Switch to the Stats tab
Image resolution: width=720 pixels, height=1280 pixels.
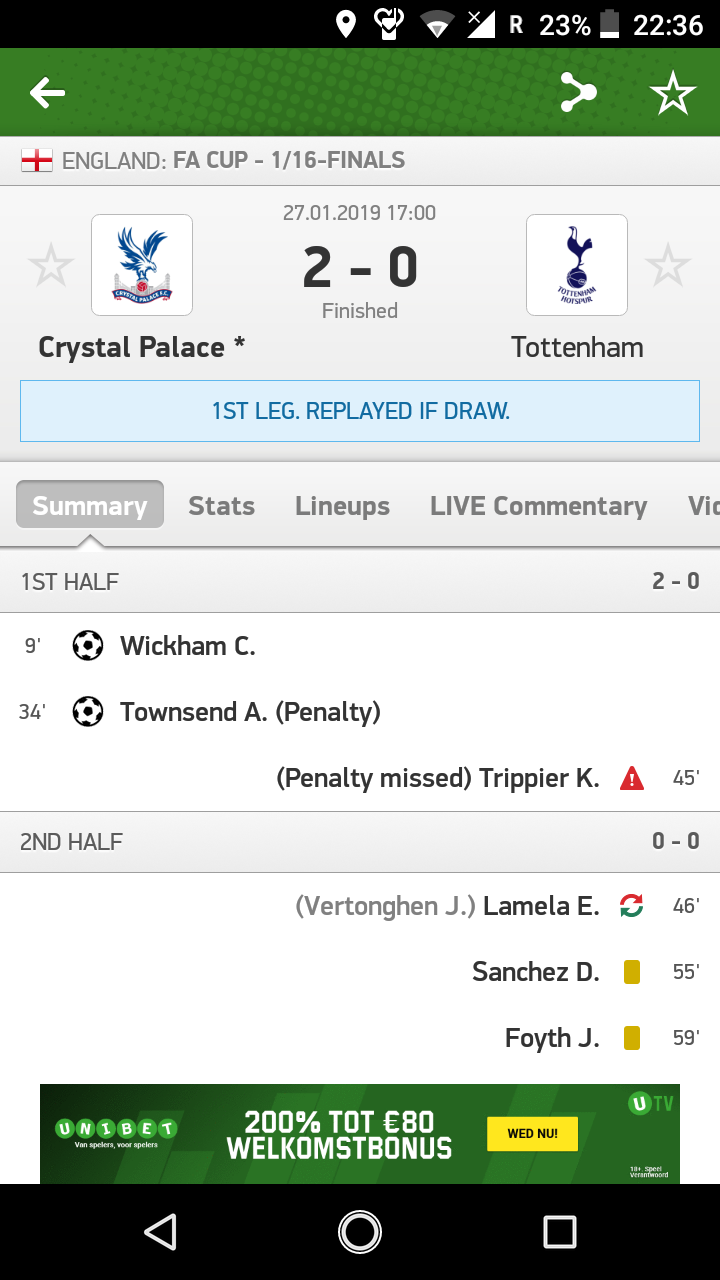(x=221, y=506)
